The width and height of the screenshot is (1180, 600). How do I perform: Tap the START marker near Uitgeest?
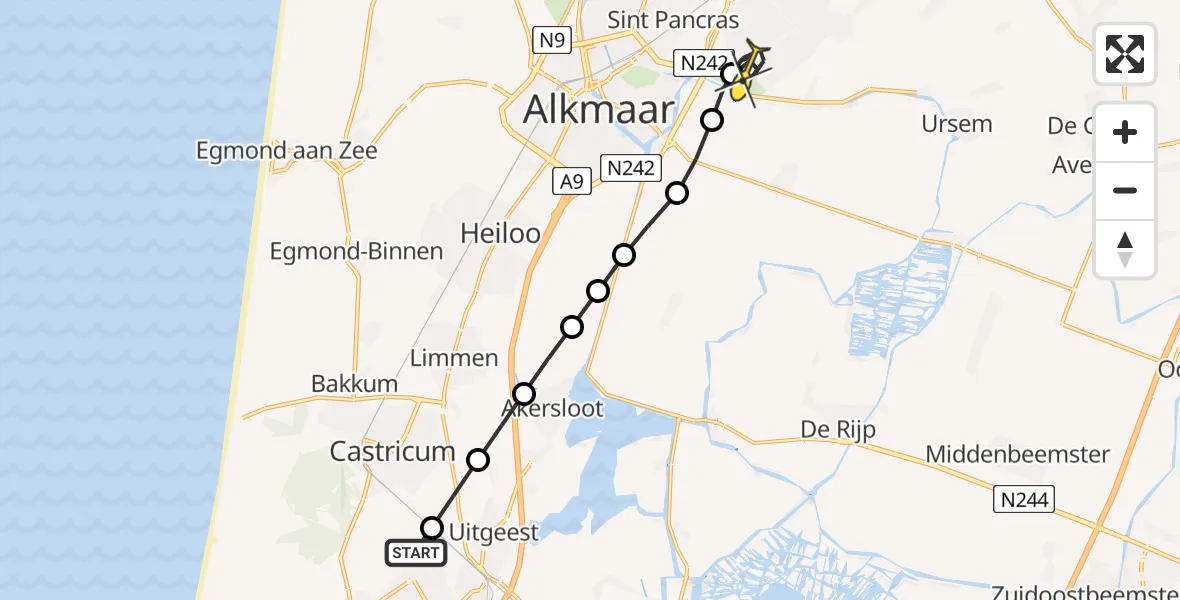[x=416, y=553]
